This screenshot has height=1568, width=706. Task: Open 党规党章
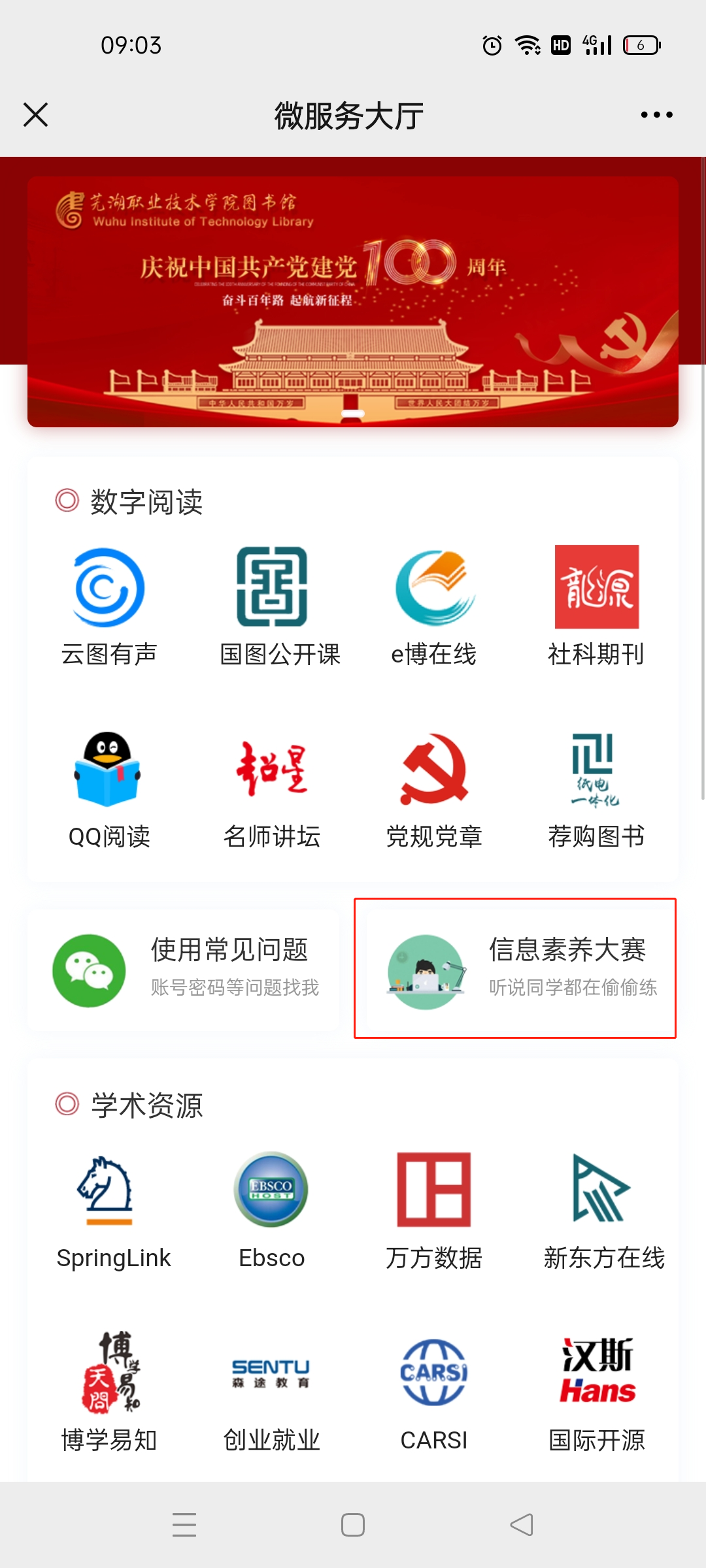(x=434, y=789)
